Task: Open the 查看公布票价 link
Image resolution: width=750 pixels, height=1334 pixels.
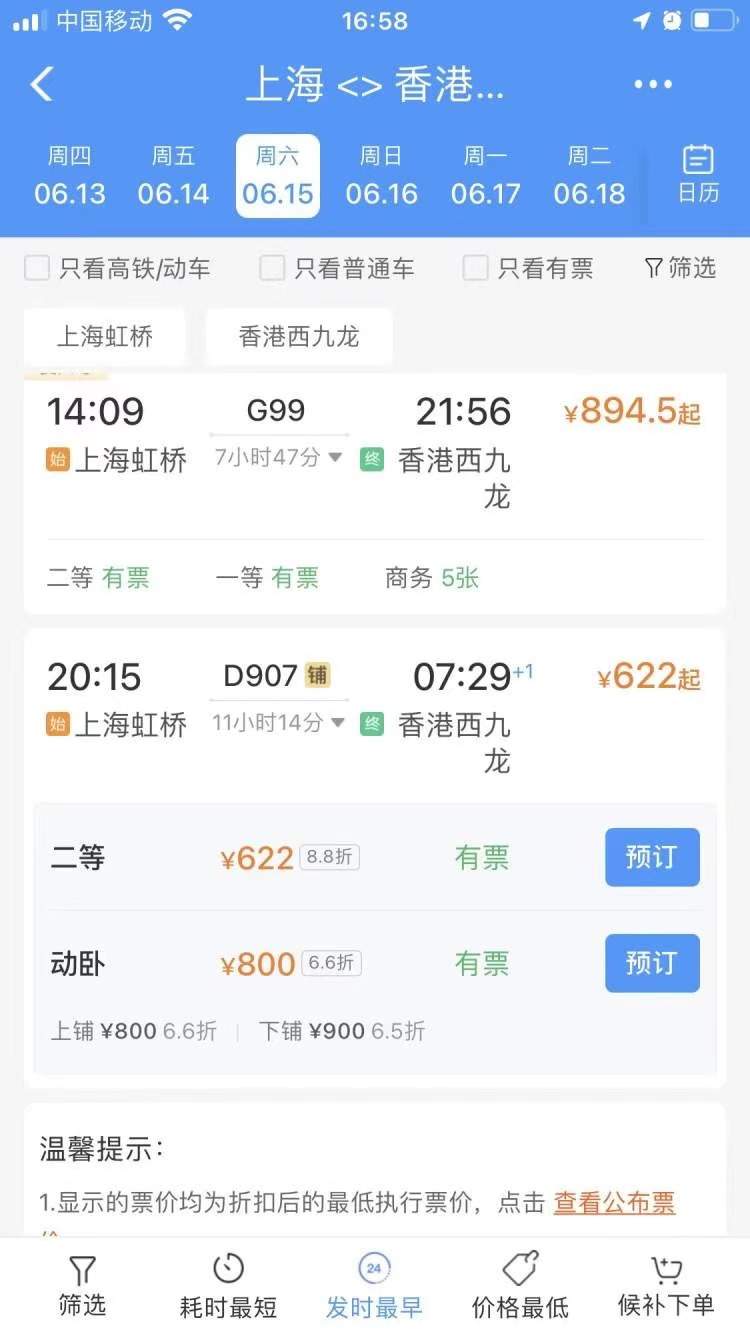Action: click(x=615, y=1203)
